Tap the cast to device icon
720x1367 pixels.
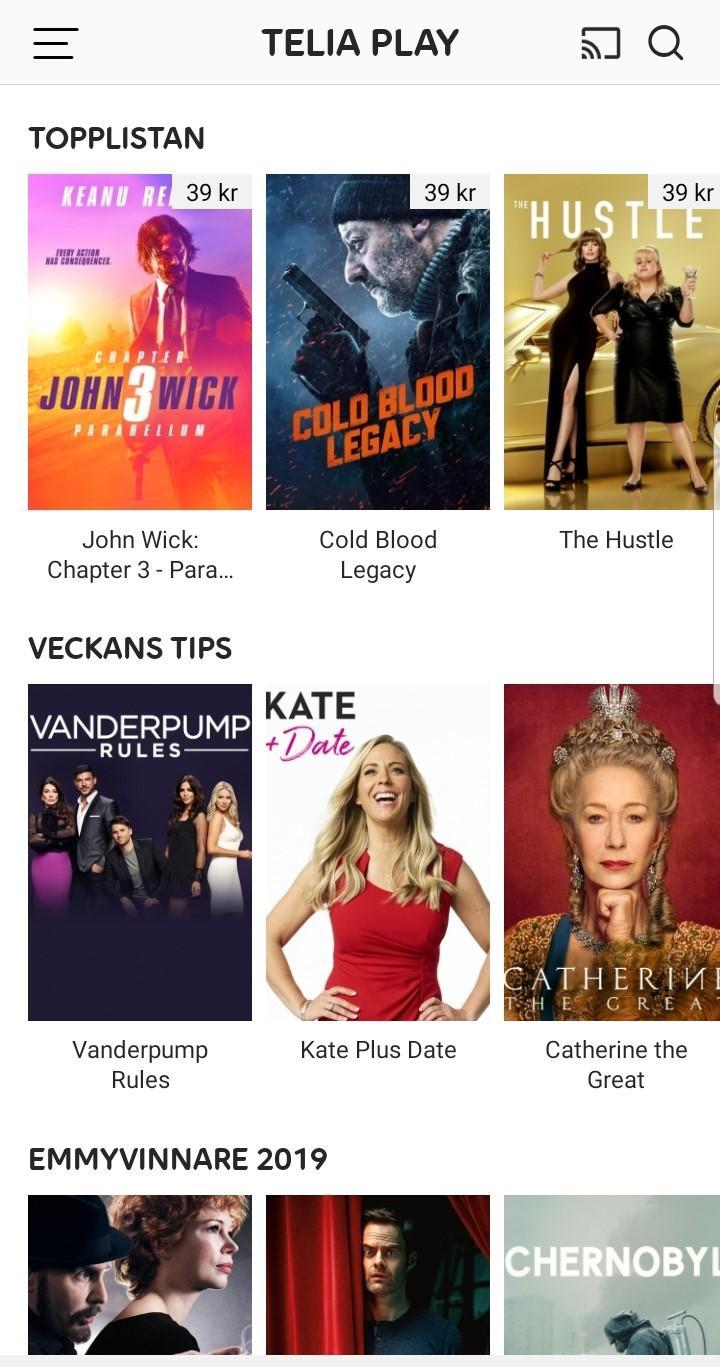click(600, 43)
